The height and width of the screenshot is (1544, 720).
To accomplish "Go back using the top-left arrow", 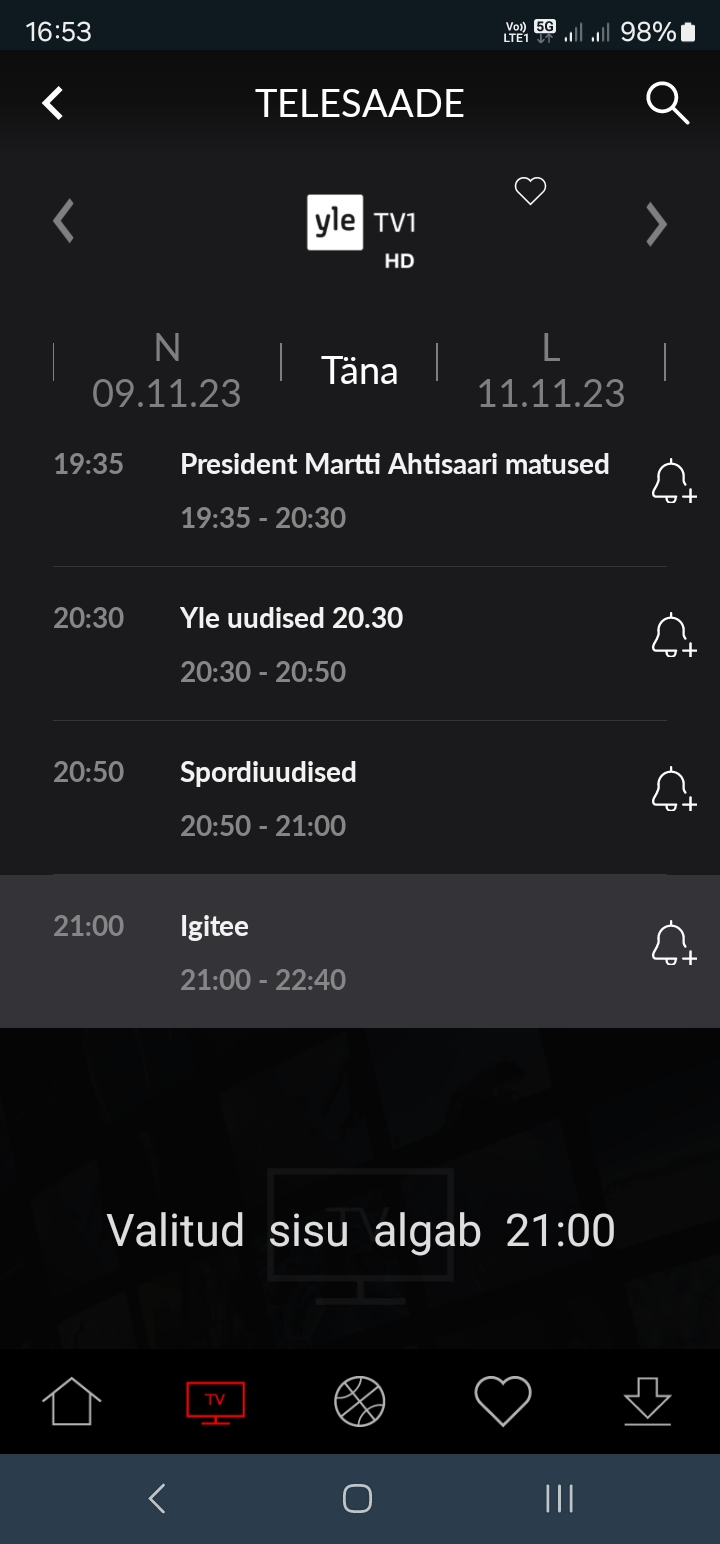I will 52,103.
